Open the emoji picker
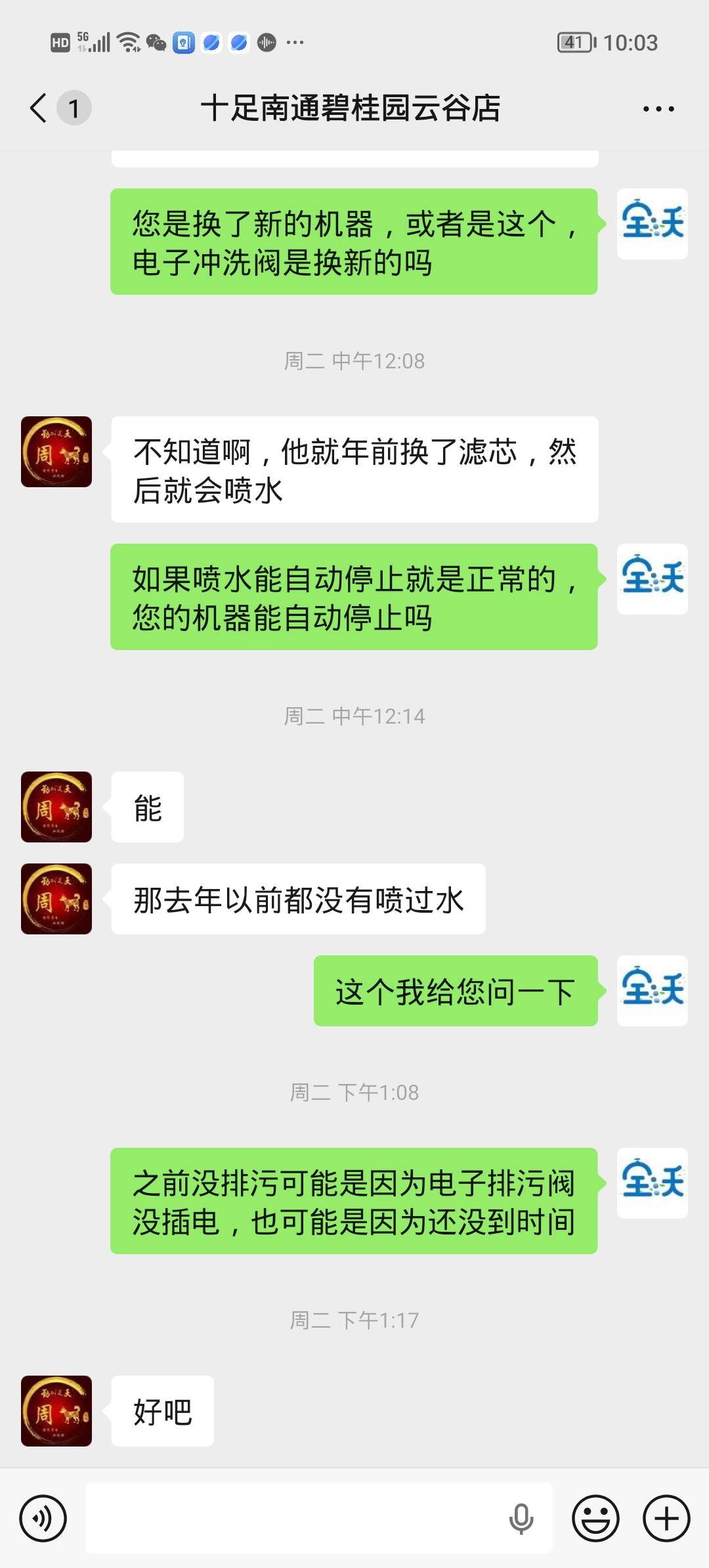This screenshot has width=709, height=1568. tap(595, 1518)
